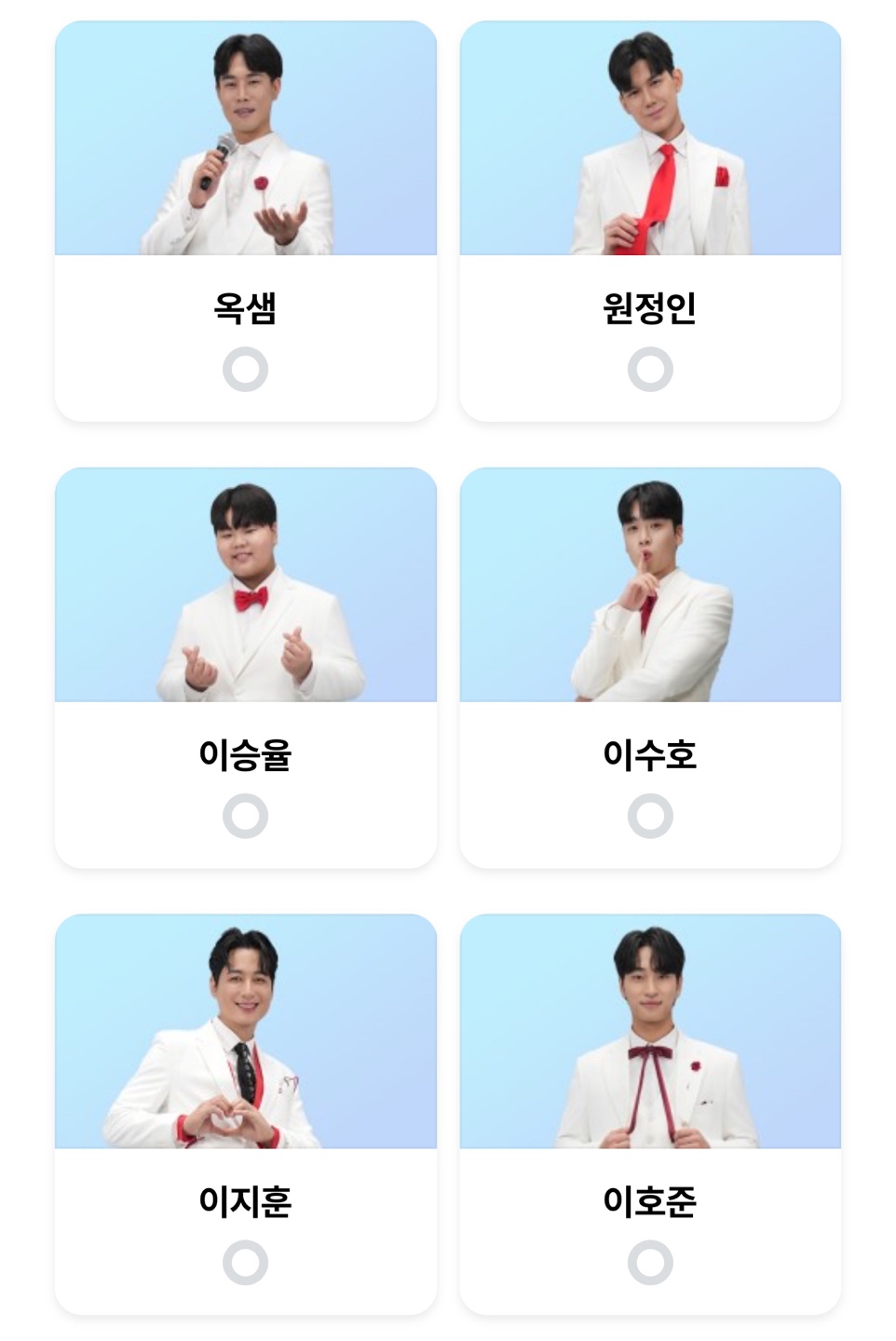Click 이지훈's photo making a heart shape
The height and width of the screenshot is (1341, 896).
click(x=247, y=1034)
